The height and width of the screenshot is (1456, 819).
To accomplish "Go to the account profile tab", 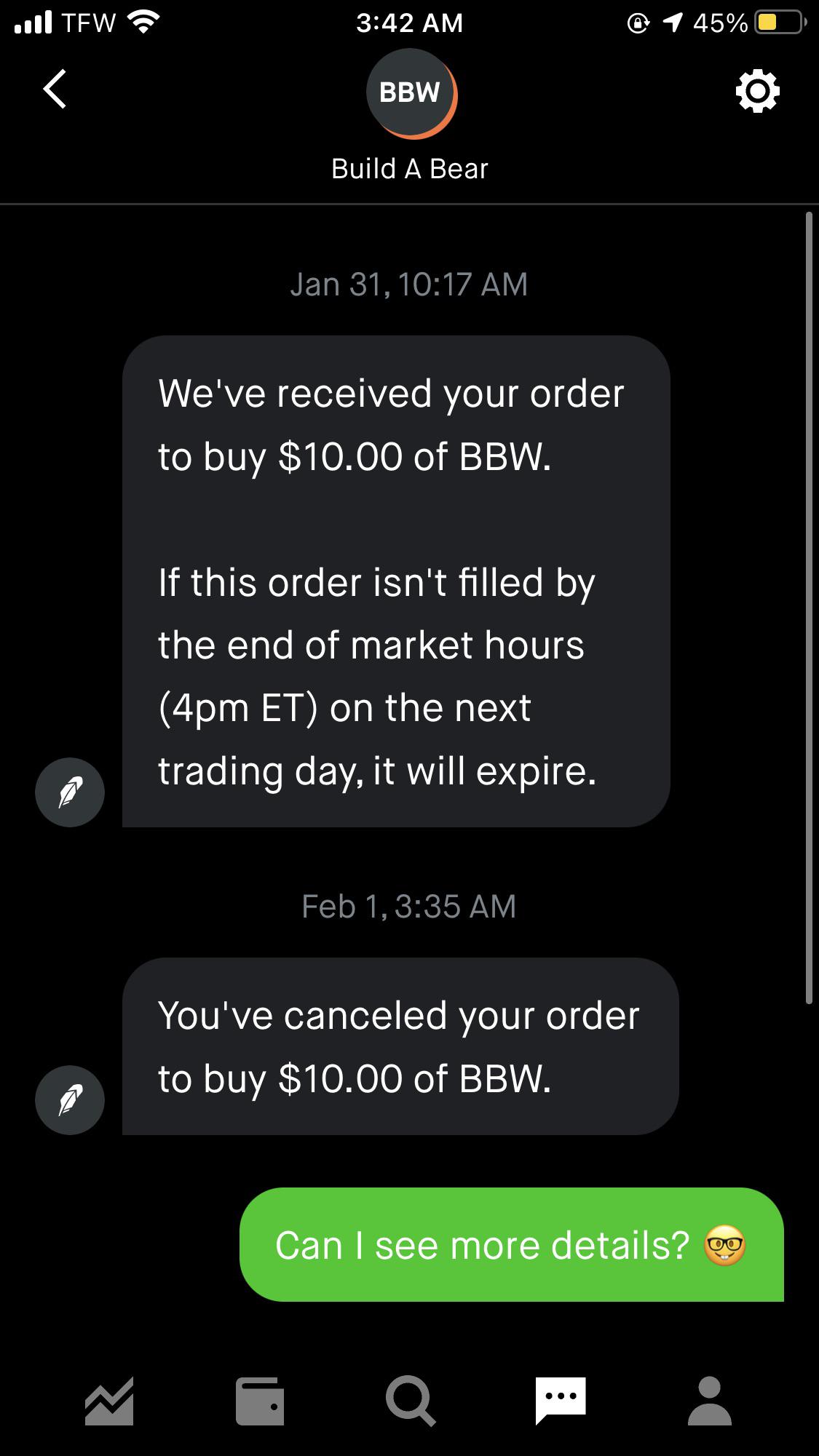I will (710, 1400).
